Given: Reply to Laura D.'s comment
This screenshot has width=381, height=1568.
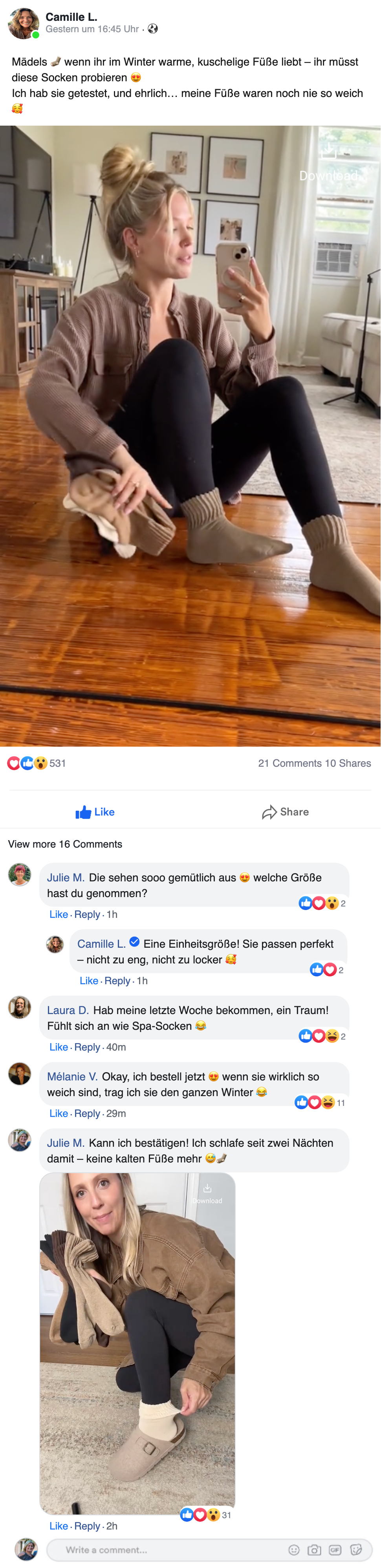Looking at the screenshot, I should [87, 1047].
